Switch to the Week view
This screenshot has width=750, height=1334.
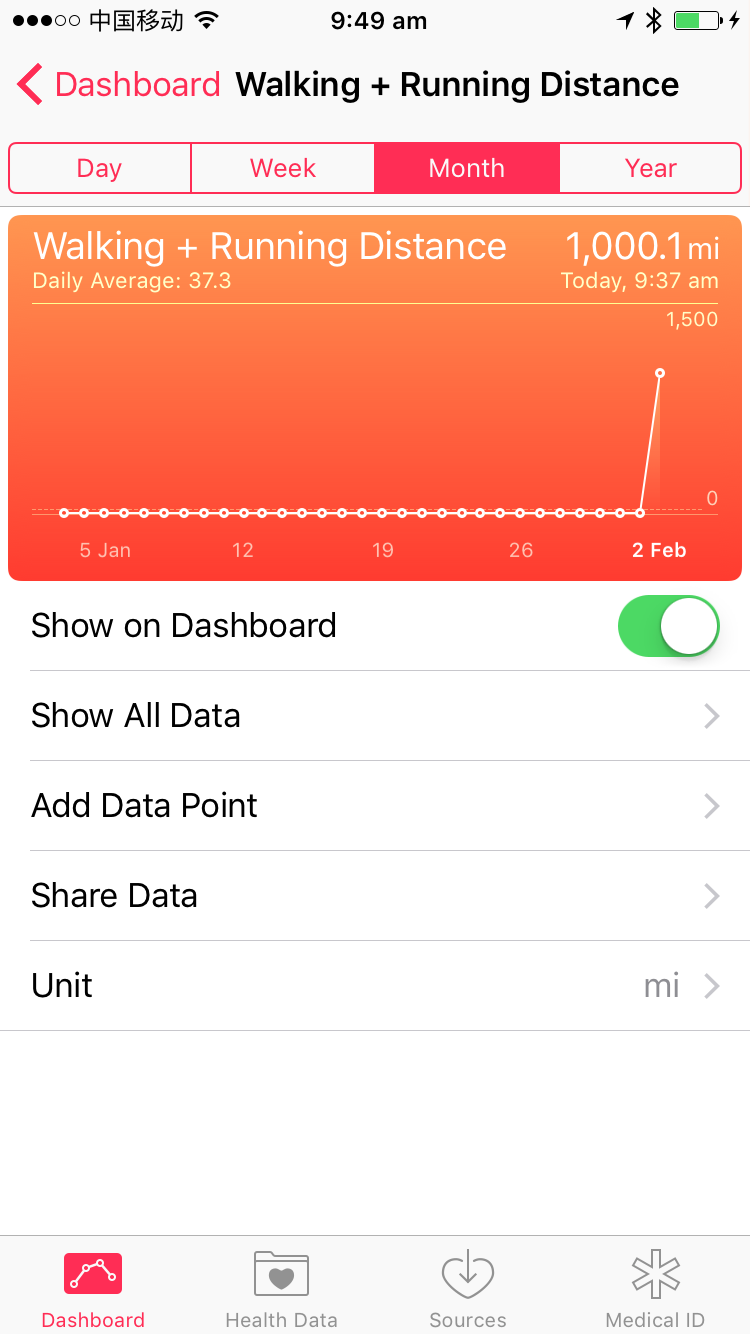tap(283, 168)
